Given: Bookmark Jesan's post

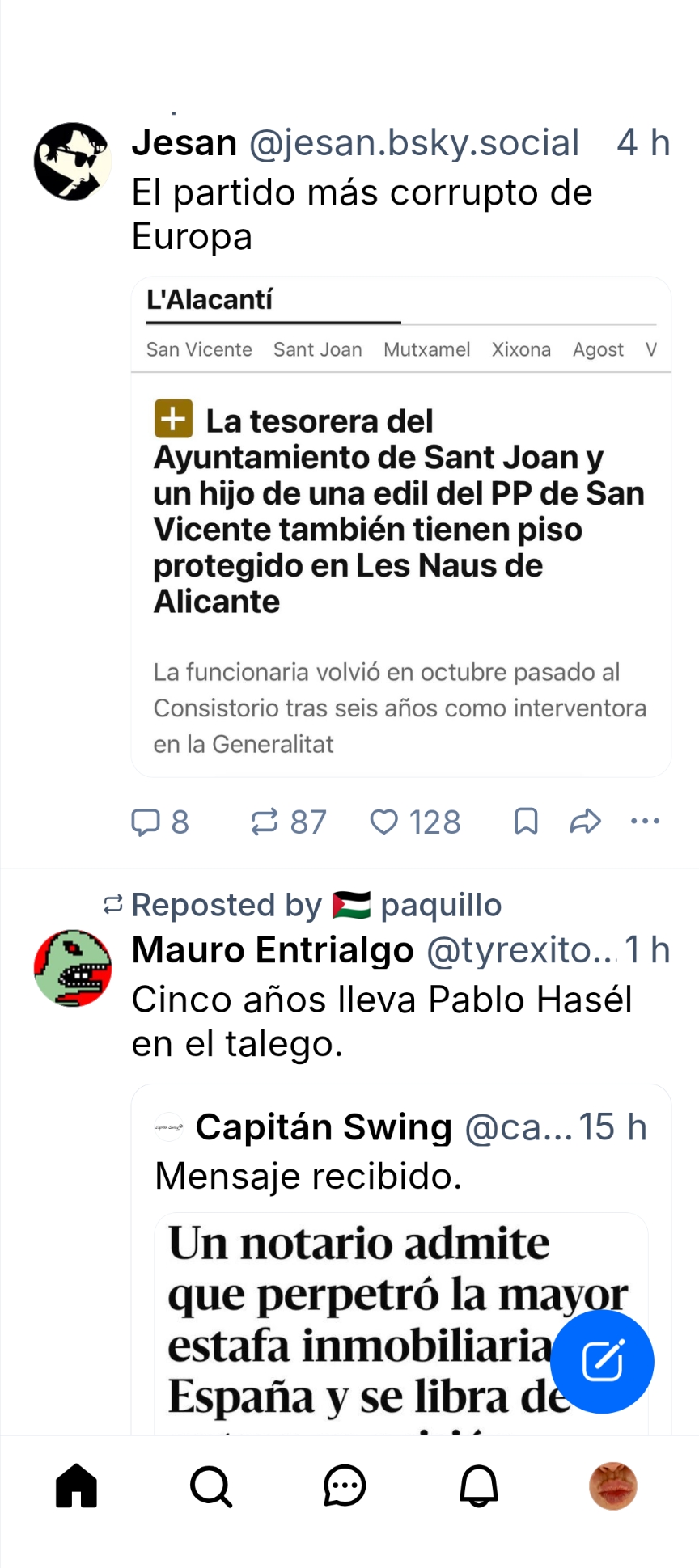Looking at the screenshot, I should click(526, 822).
